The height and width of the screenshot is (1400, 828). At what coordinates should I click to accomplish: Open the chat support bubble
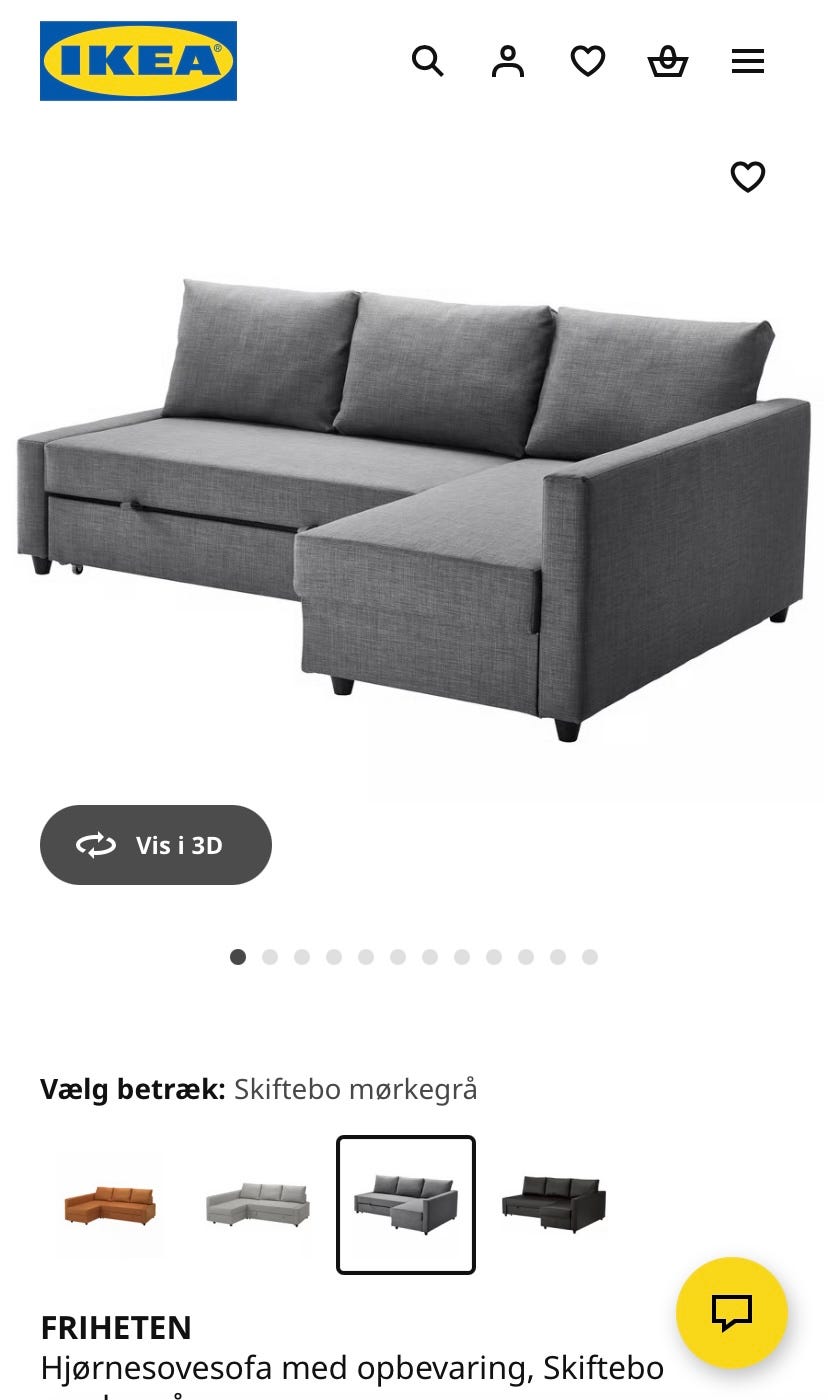731,1313
